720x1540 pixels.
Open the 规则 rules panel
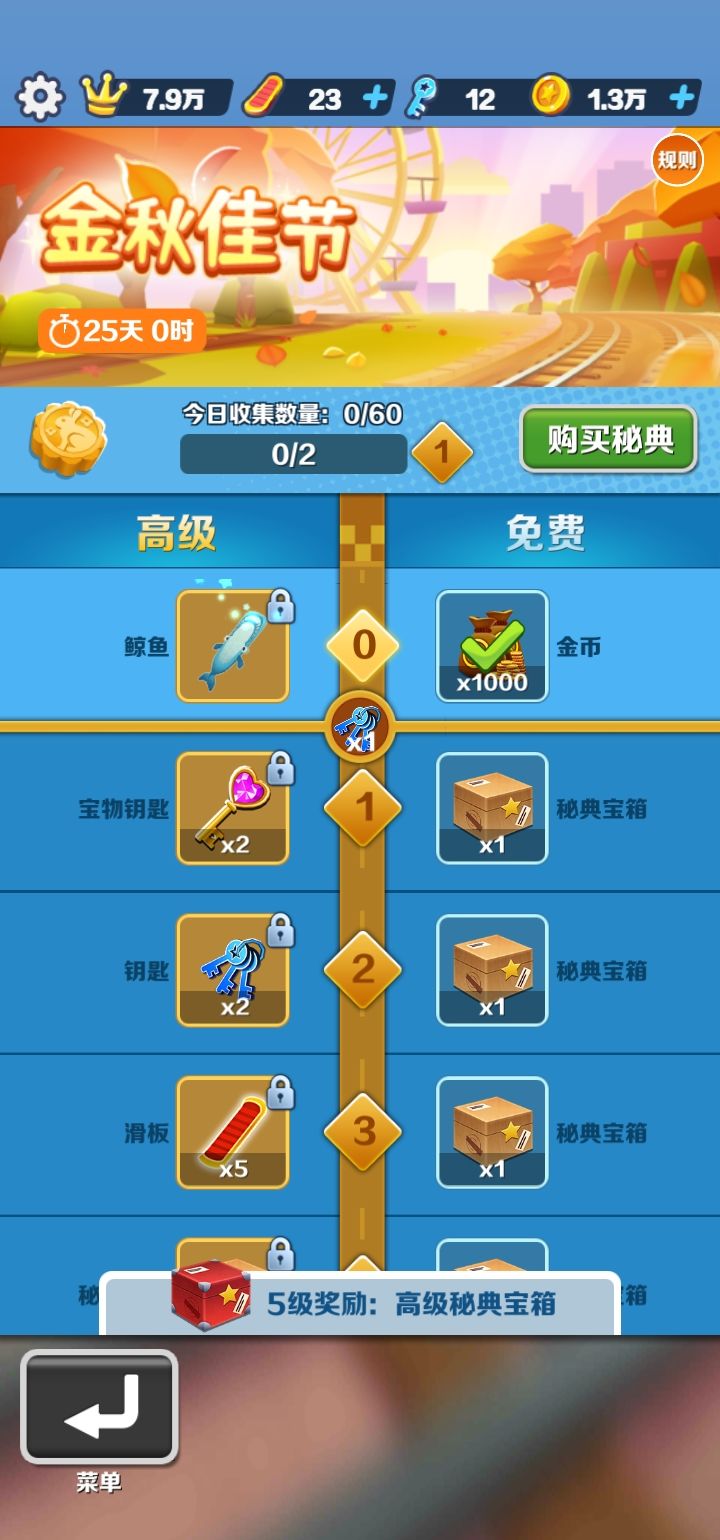676,160
